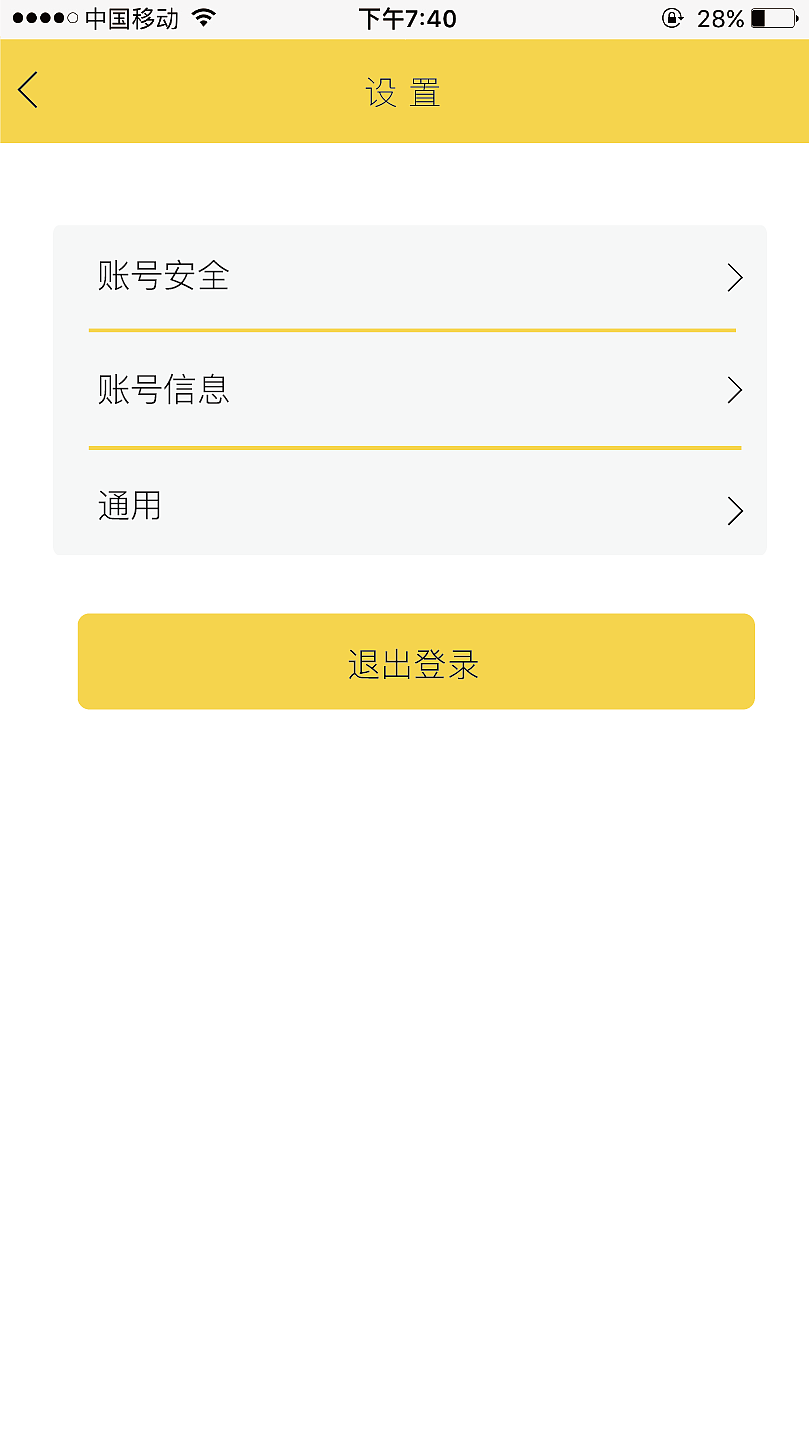Open the 账号安全 settings row
The image size is (809, 1439).
400,278
